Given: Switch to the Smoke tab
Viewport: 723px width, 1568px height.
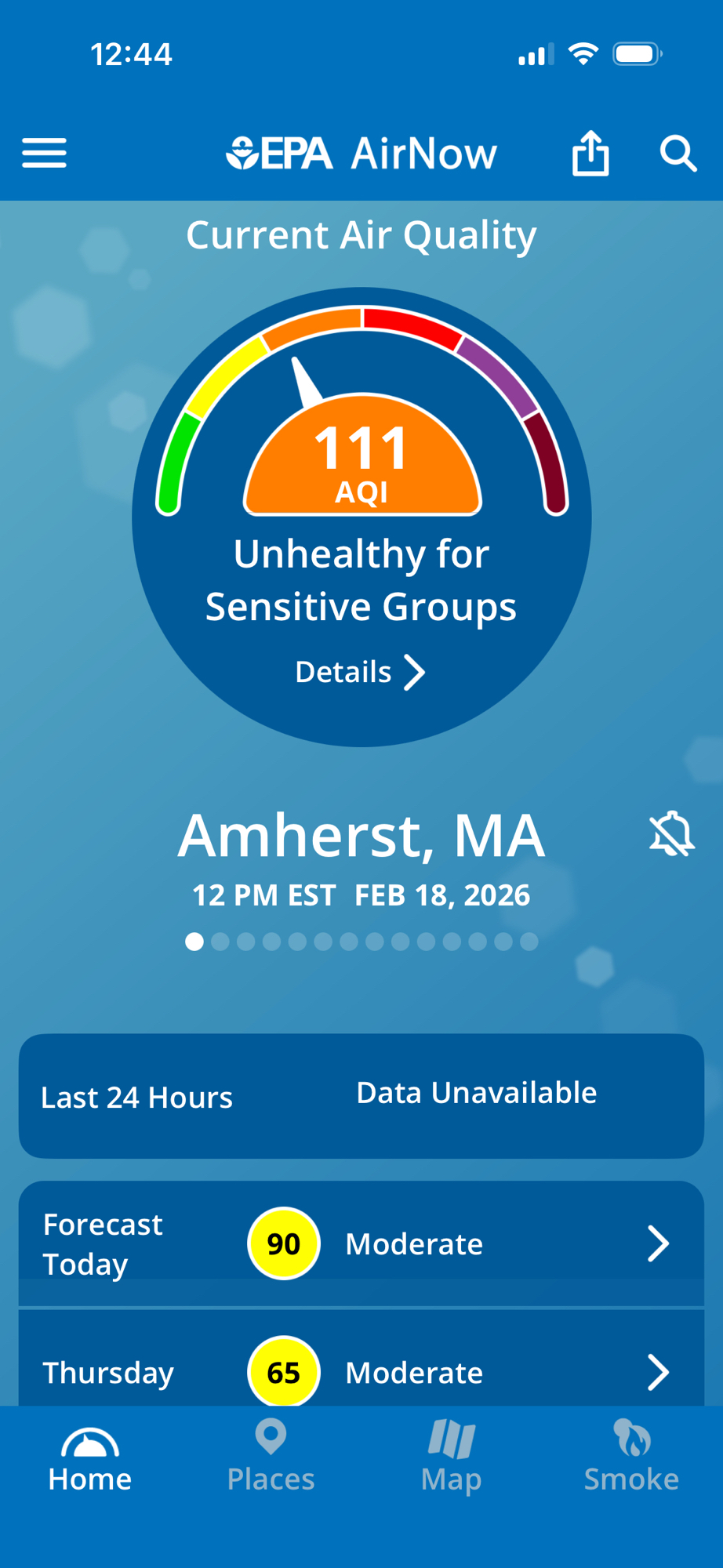Looking at the screenshot, I should (x=631, y=1458).
